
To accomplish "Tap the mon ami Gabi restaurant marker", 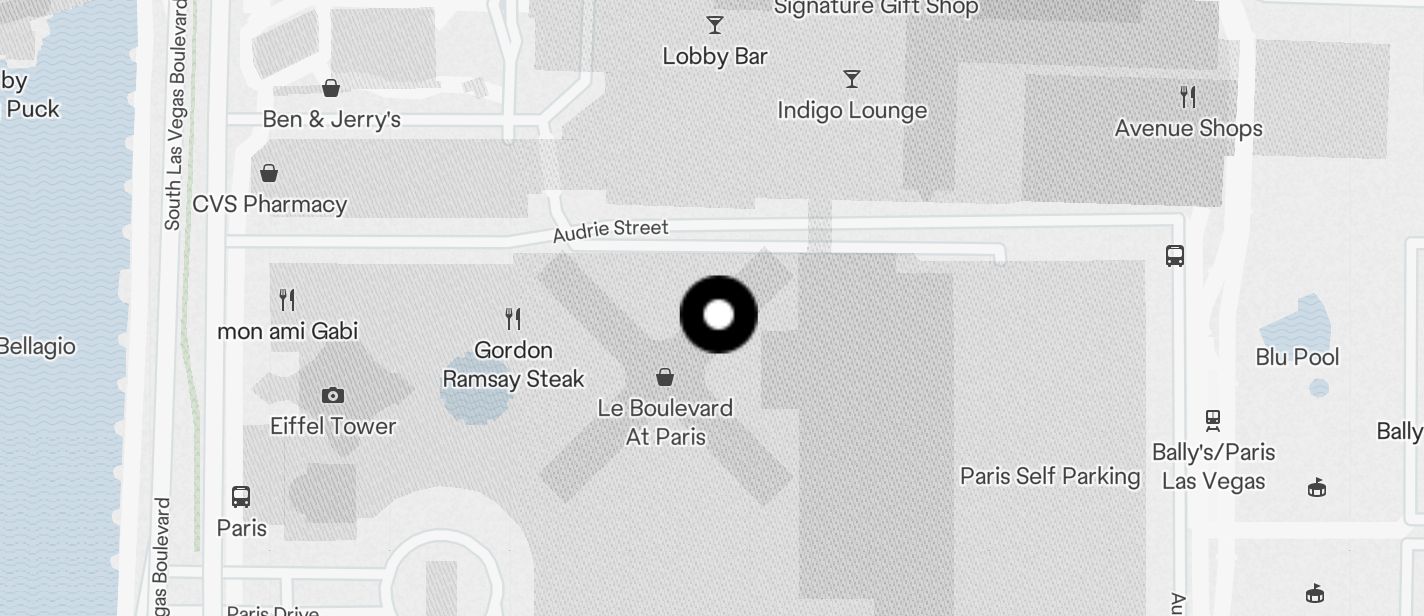I will [x=287, y=299].
